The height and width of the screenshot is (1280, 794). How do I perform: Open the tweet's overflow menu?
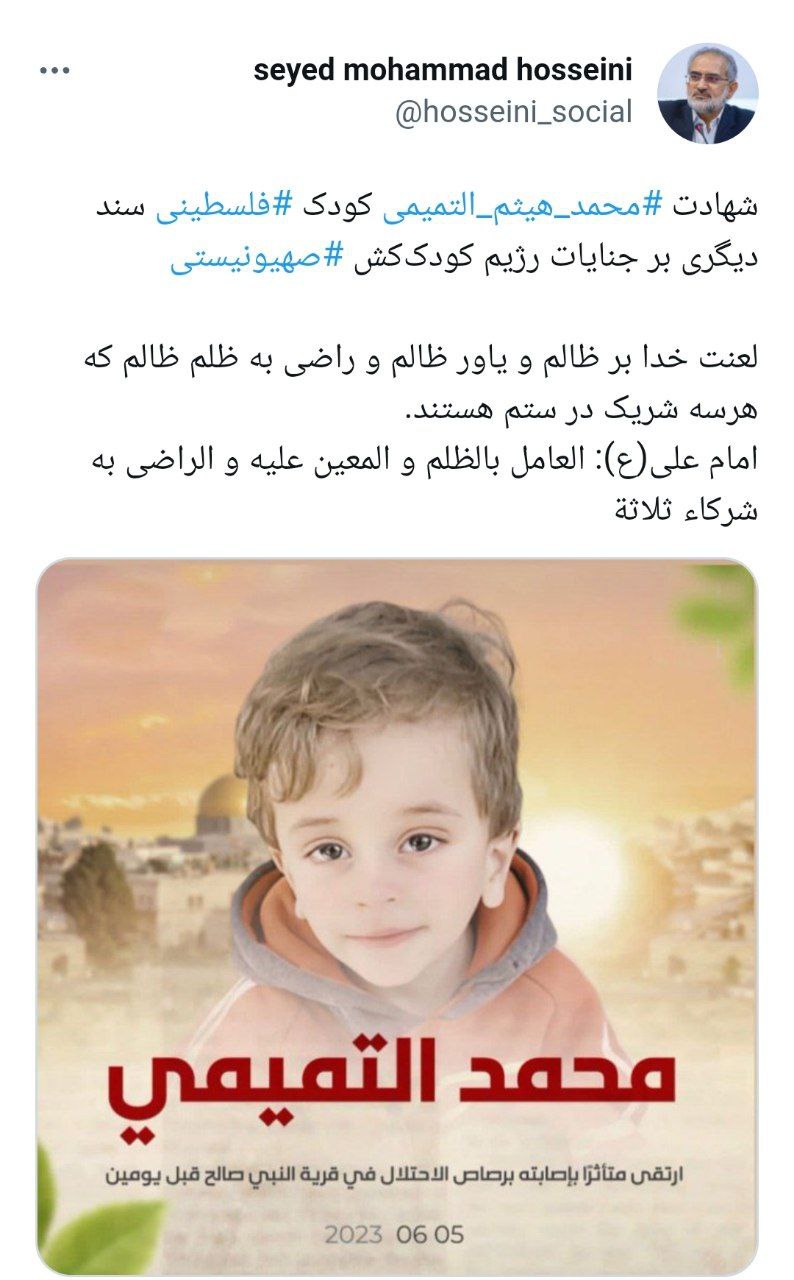pos(55,70)
